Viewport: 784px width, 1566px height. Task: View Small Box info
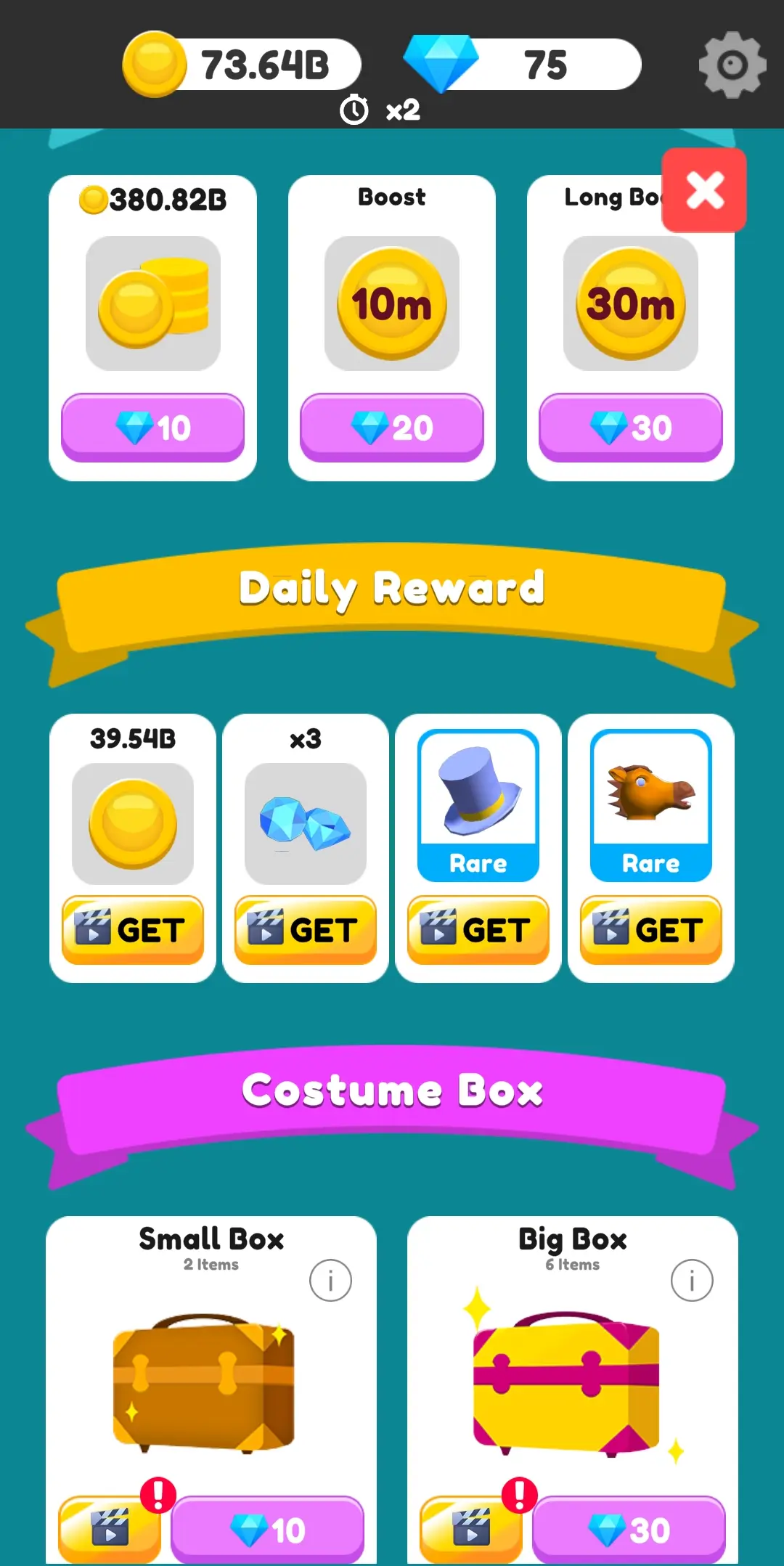(330, 1280)
